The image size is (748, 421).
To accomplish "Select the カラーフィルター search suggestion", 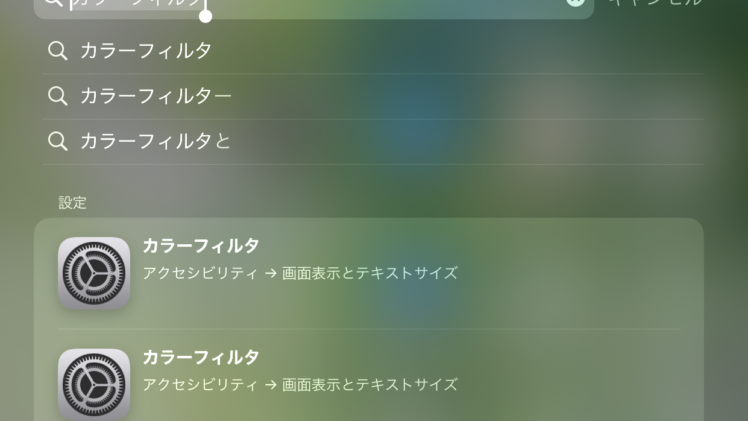I will [x=155, y=96].
